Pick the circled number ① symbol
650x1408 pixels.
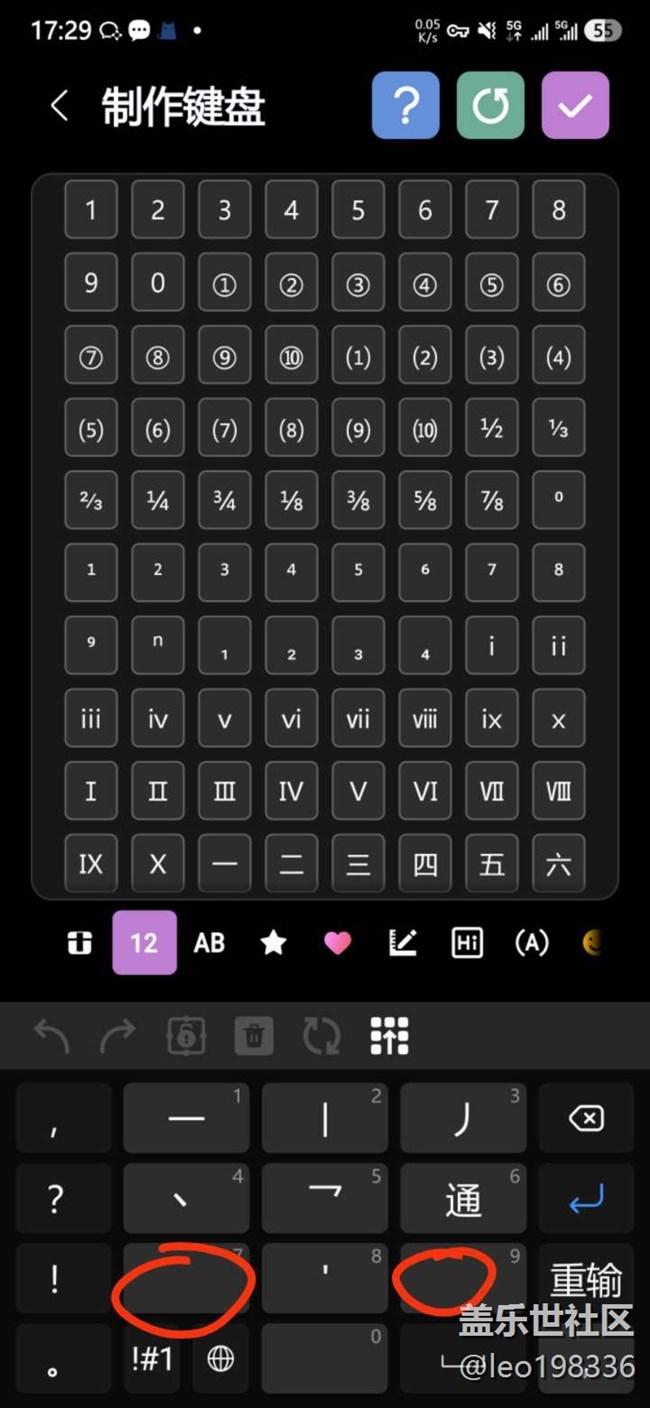tap(224, 284)
